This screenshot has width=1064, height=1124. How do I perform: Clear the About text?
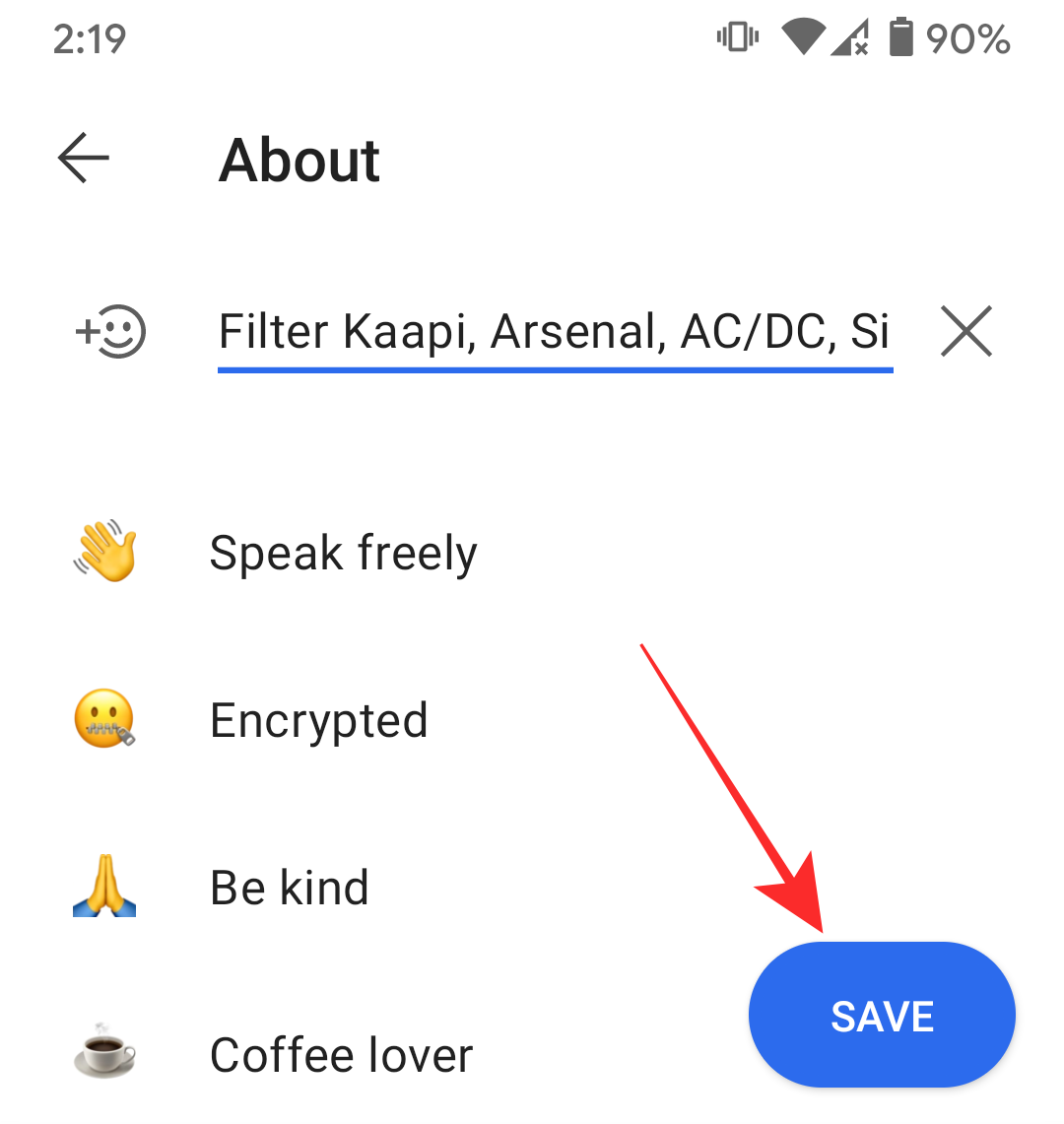[965, 332]
